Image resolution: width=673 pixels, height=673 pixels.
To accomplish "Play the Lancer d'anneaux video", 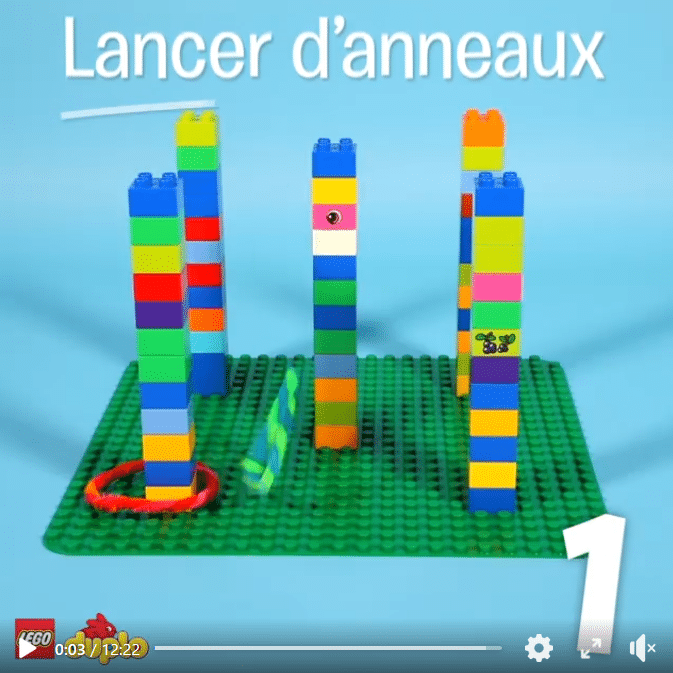I will click(x=27, y=648).
